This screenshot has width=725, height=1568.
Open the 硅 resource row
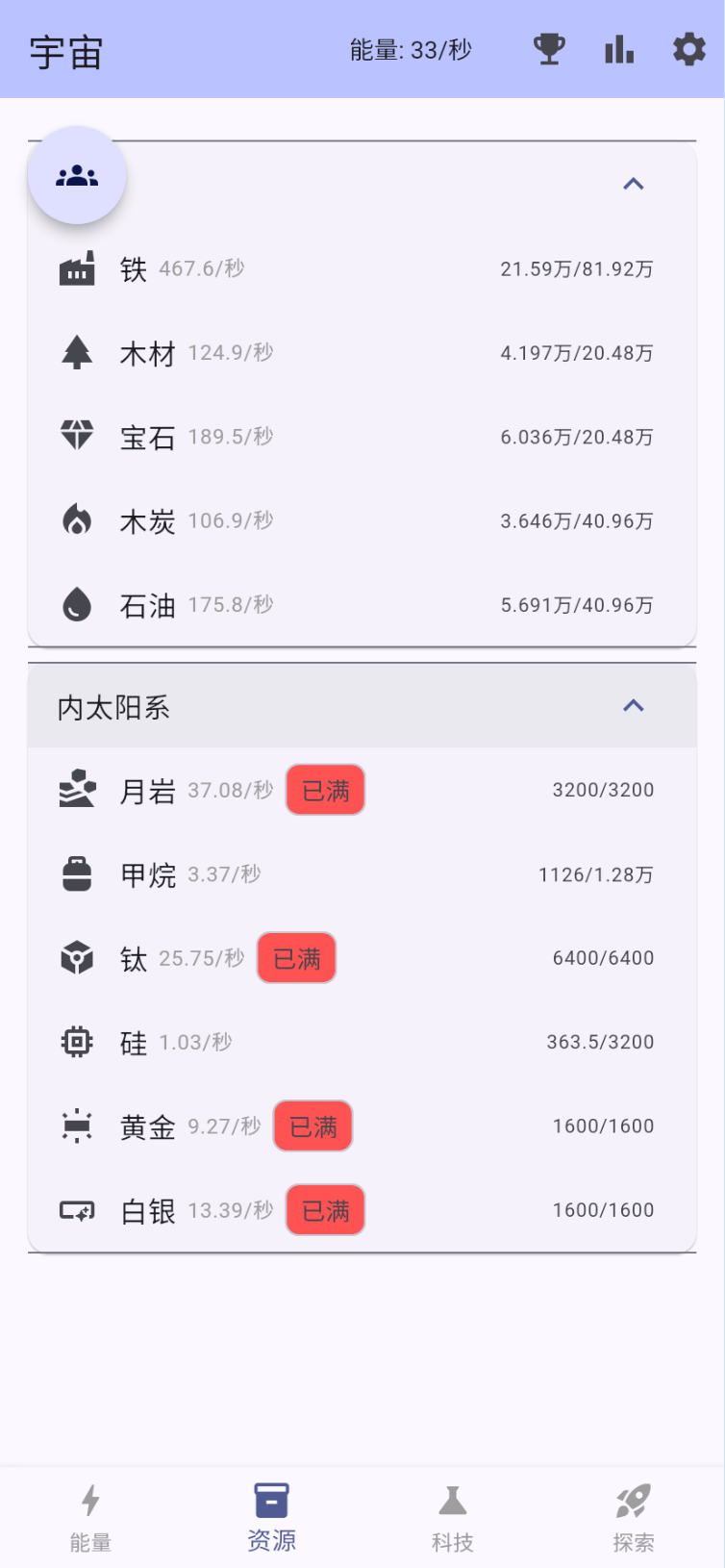362,1042
